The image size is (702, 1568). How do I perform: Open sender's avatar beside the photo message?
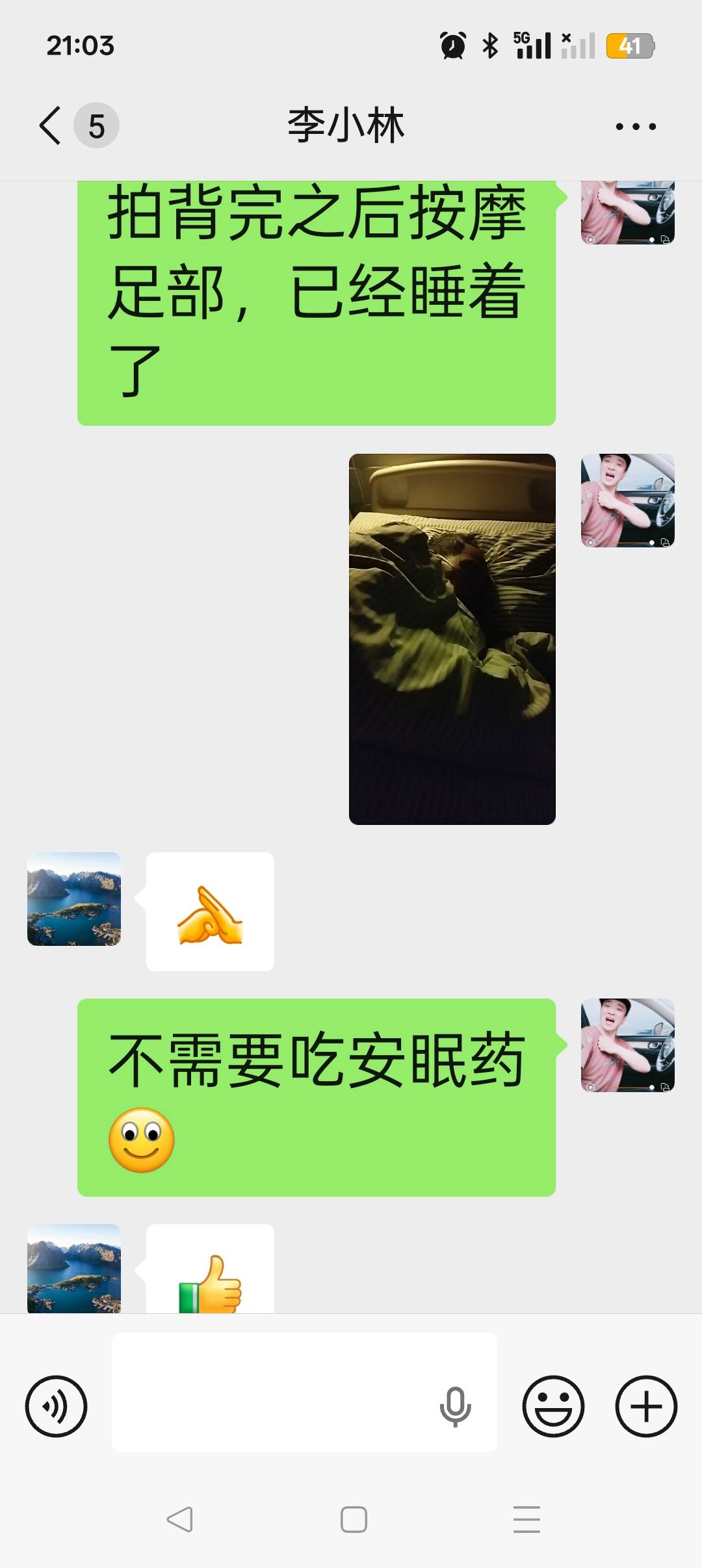pos(627,501)
